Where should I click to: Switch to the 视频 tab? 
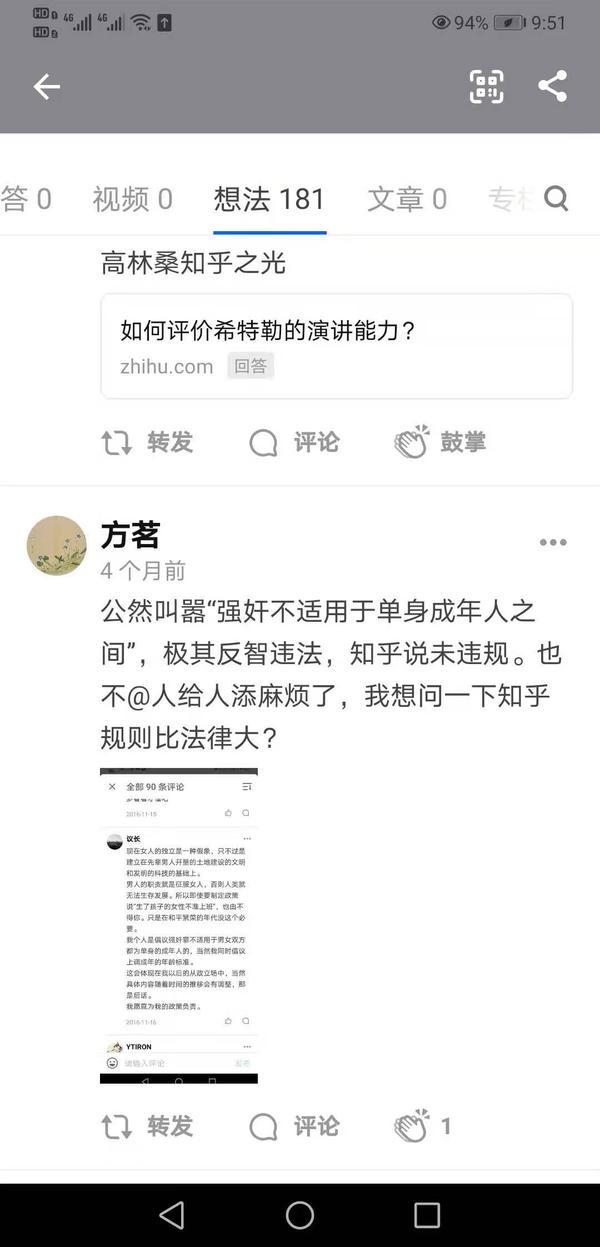(132, 199)
